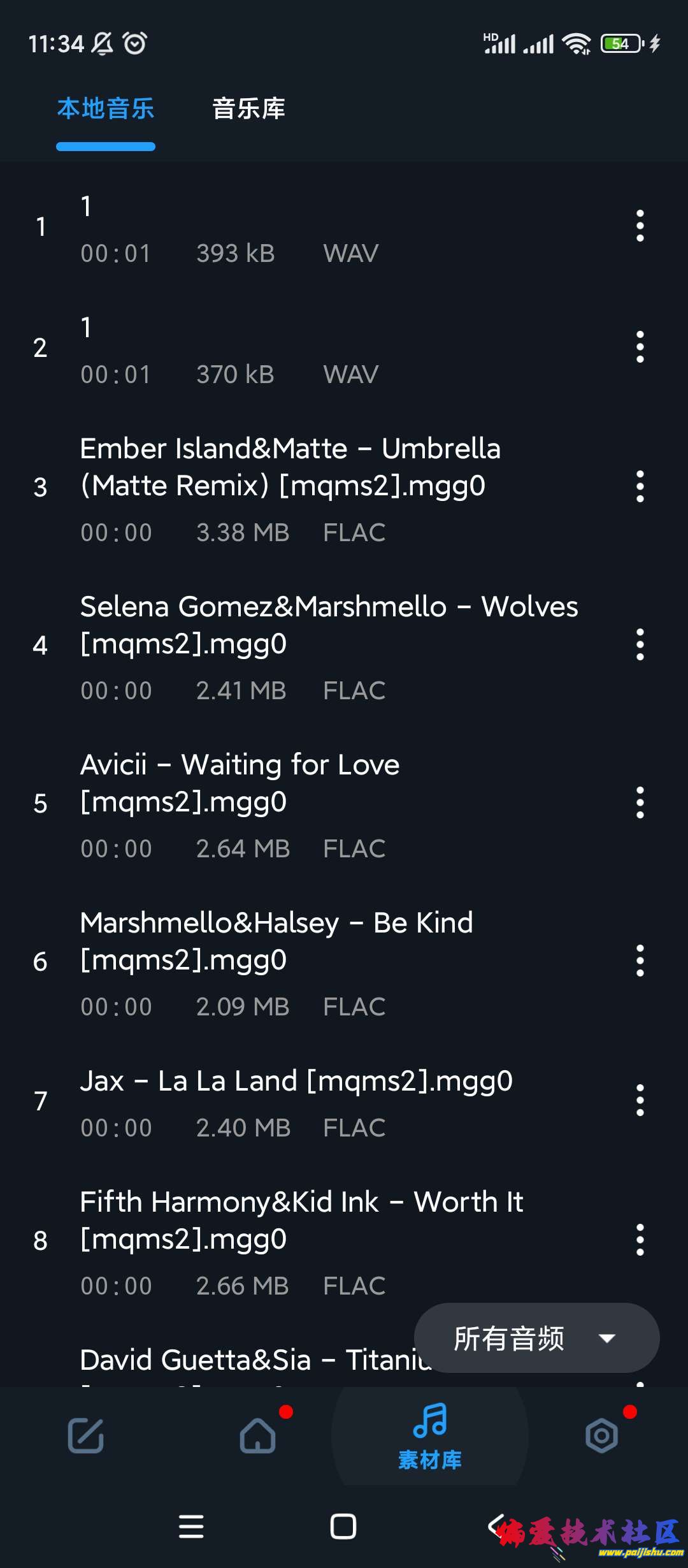
Task: Open Jax La La Land track
Action: pyautogui.click(x=319, y=1101)
